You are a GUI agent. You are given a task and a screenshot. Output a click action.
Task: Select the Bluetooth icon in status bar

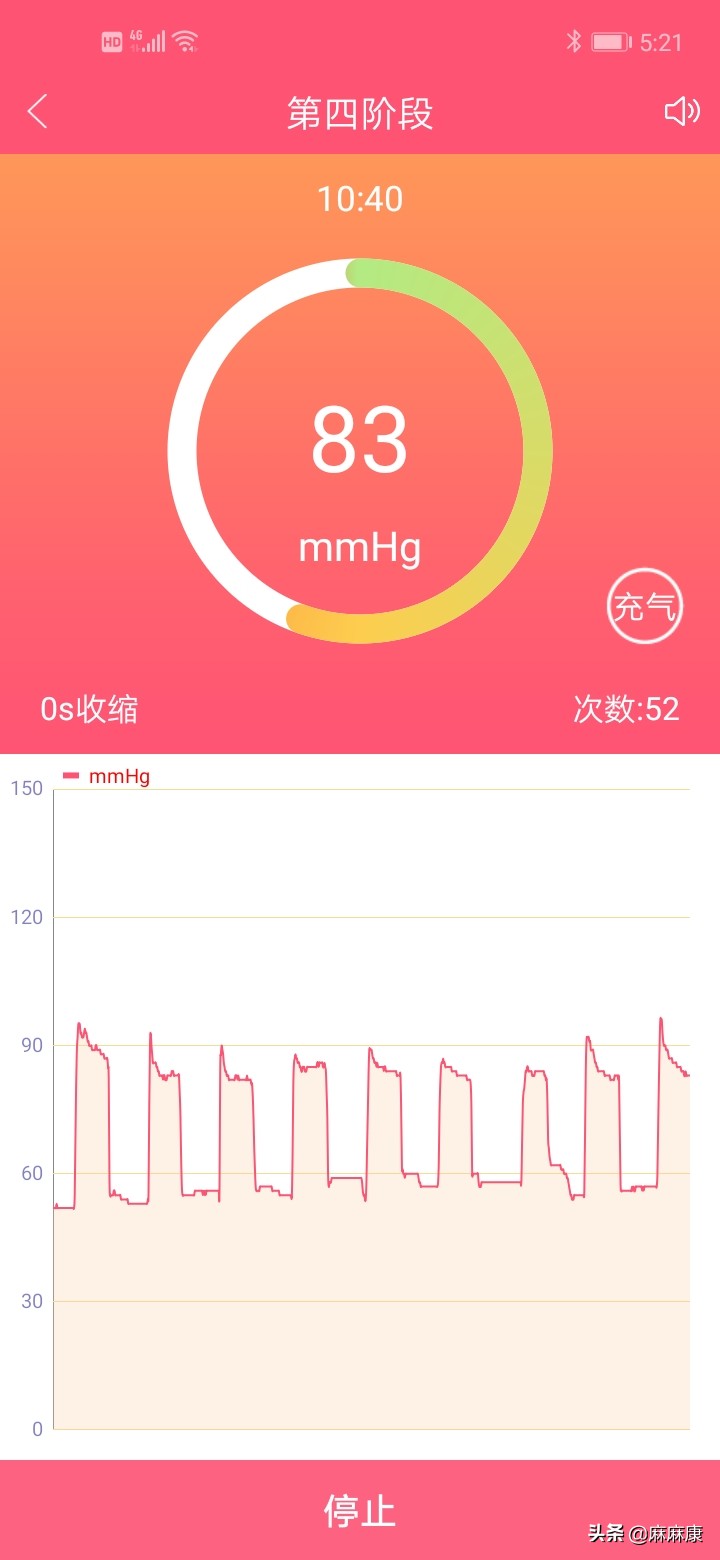point(575,40)
